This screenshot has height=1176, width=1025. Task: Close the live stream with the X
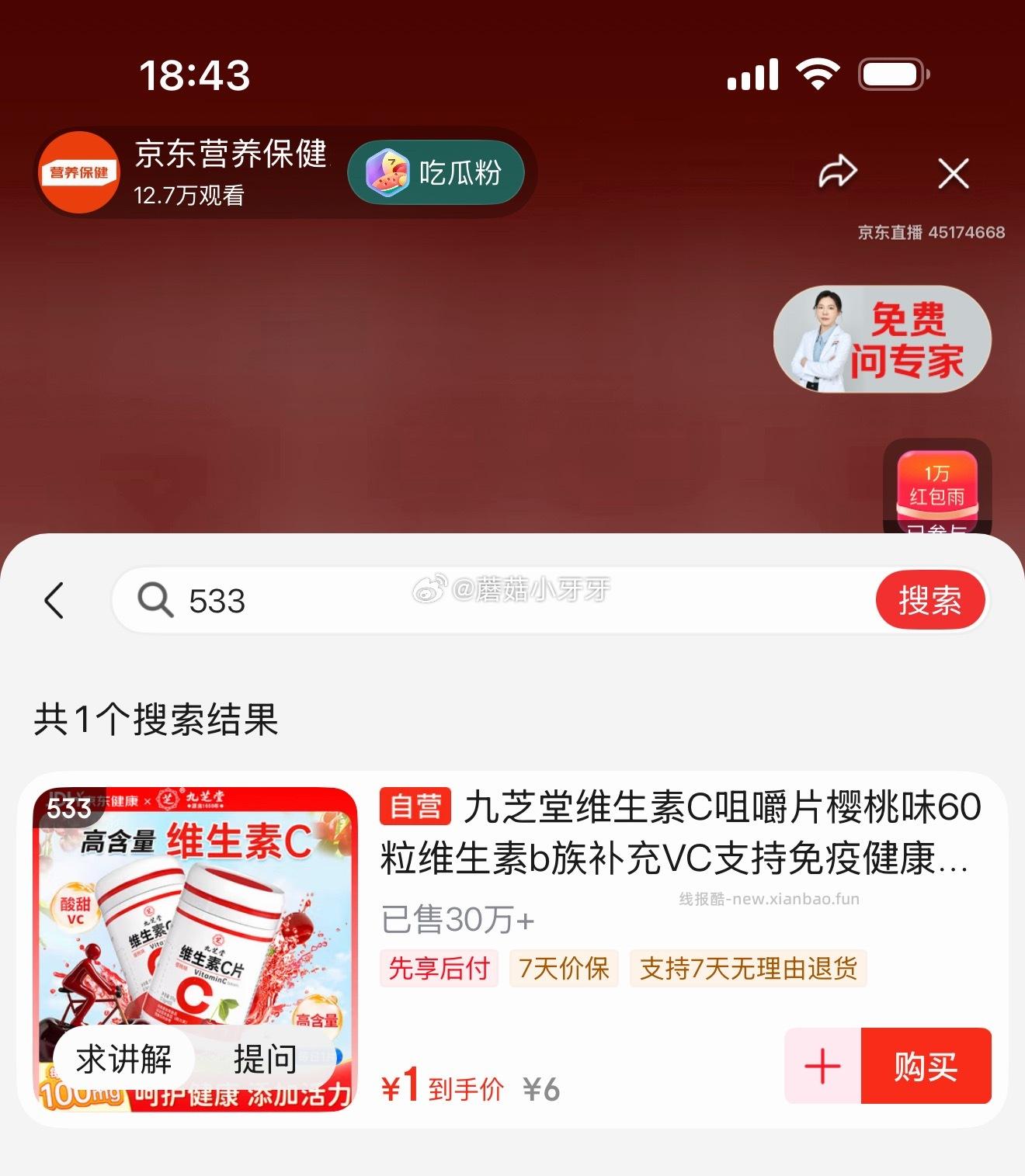coord(954,173)
